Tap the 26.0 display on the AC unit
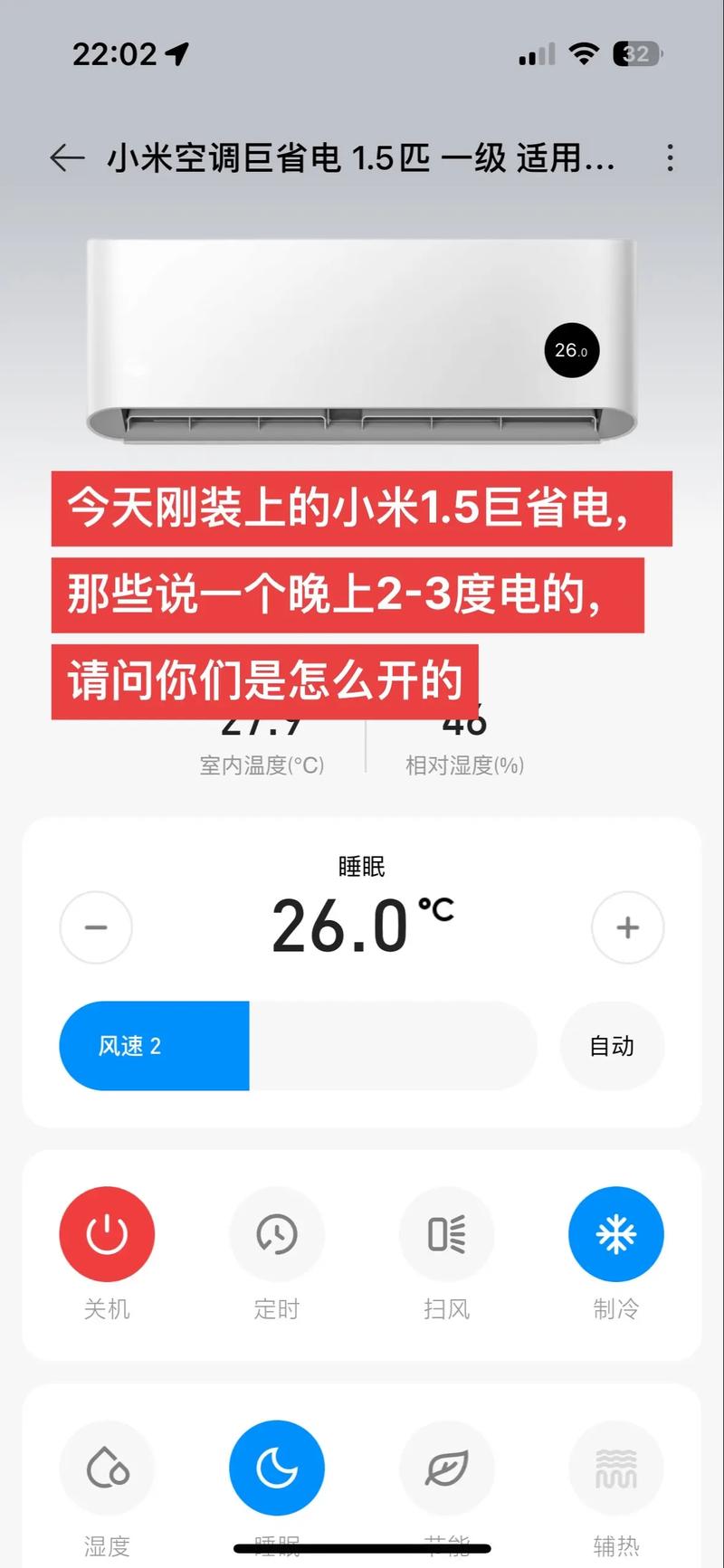 pyautogui.click(x=571, y=350)
